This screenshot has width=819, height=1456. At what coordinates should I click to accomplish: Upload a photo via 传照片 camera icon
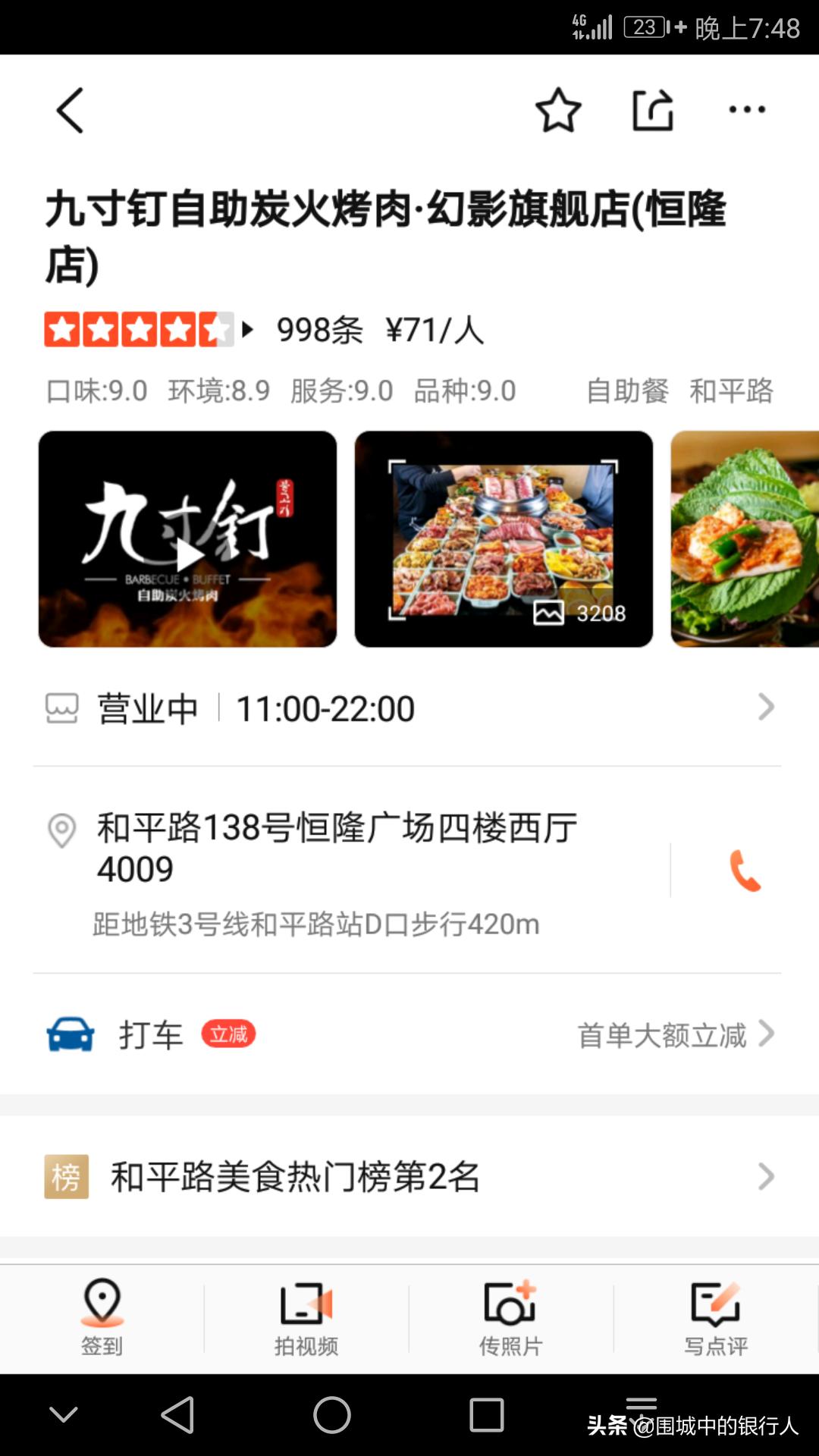pyautogui.click(x=511, y=1316)
